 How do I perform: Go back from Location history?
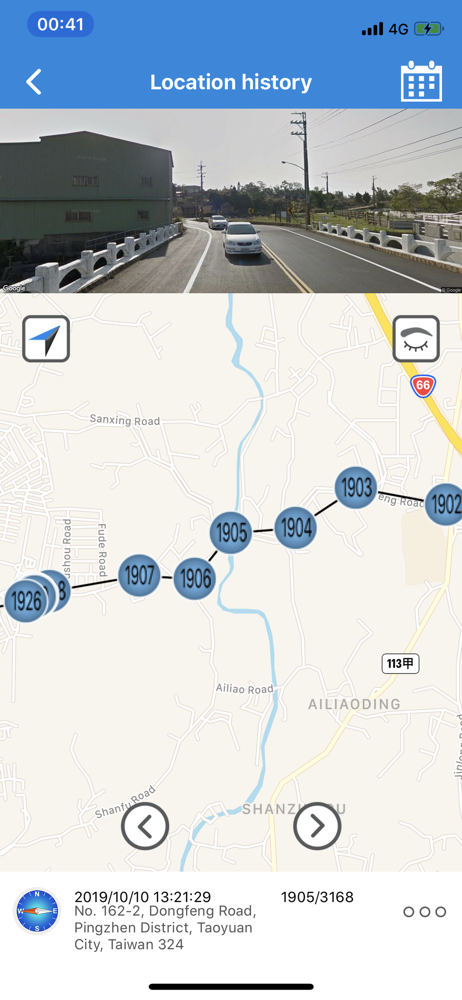coord(34,82)
